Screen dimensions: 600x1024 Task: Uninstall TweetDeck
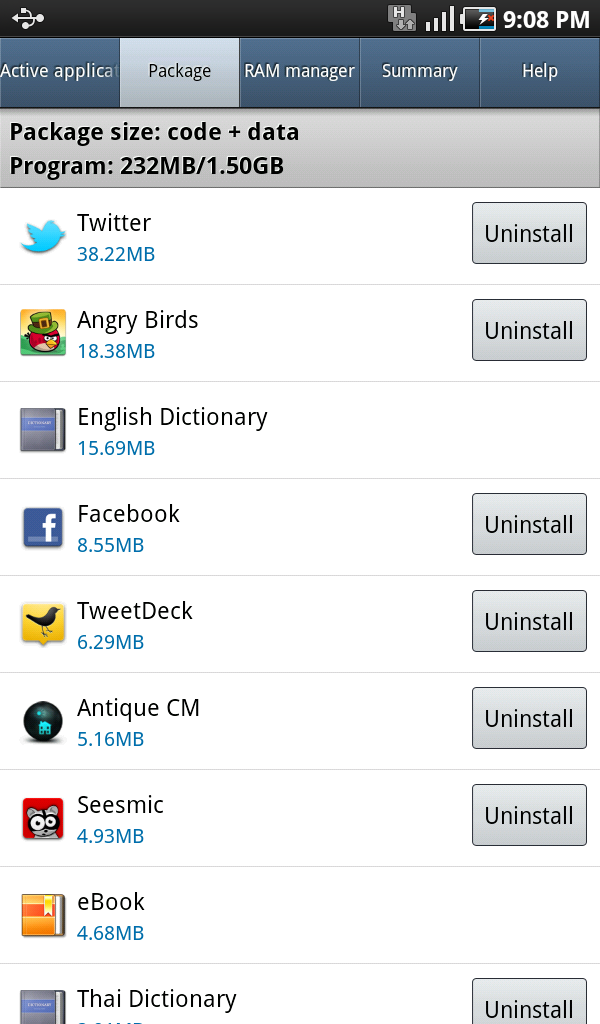(x=529, y=621)
